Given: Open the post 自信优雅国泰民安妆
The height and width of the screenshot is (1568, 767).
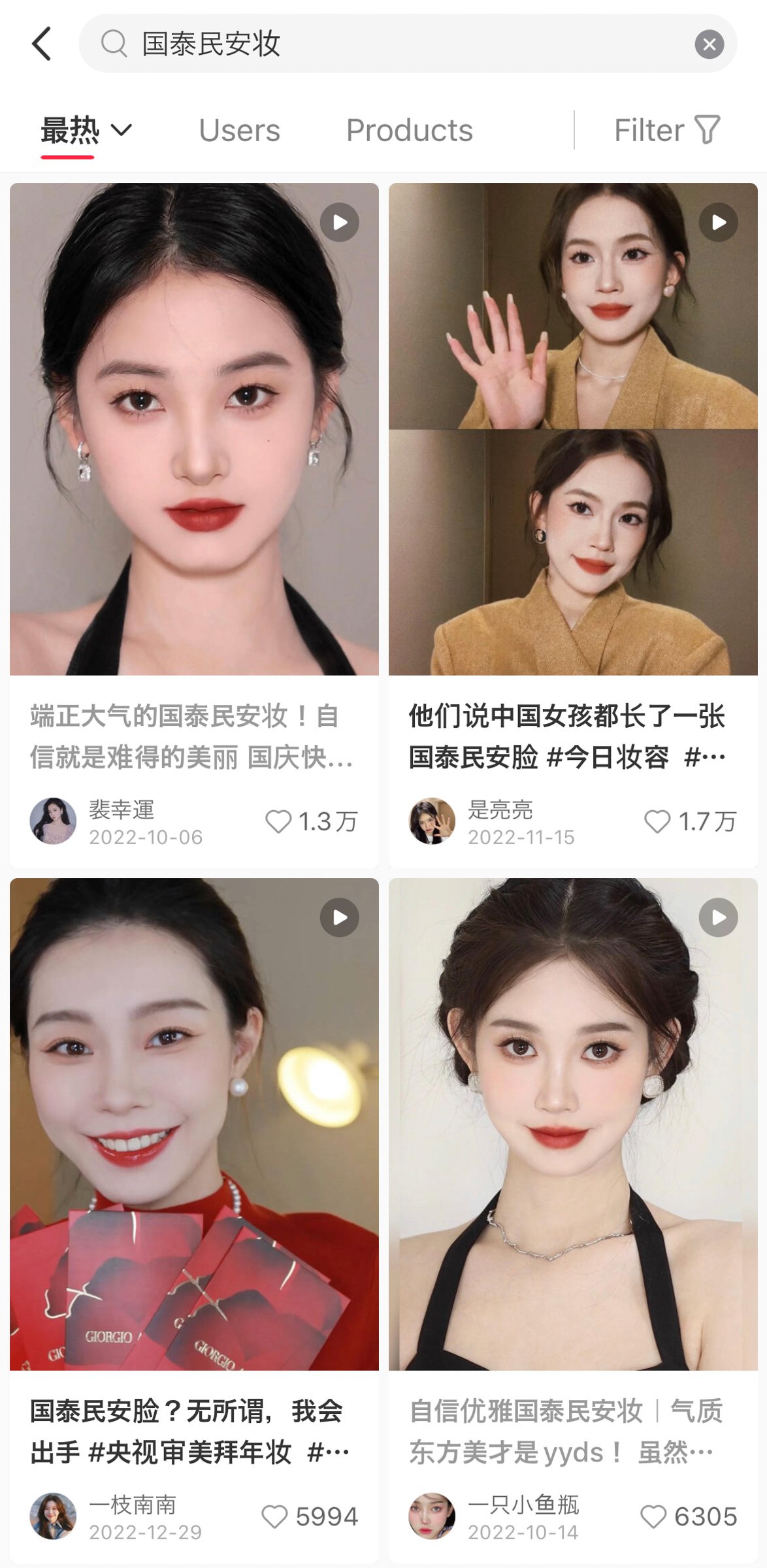Looking at the screenshot, I should tap(573, 1124).
